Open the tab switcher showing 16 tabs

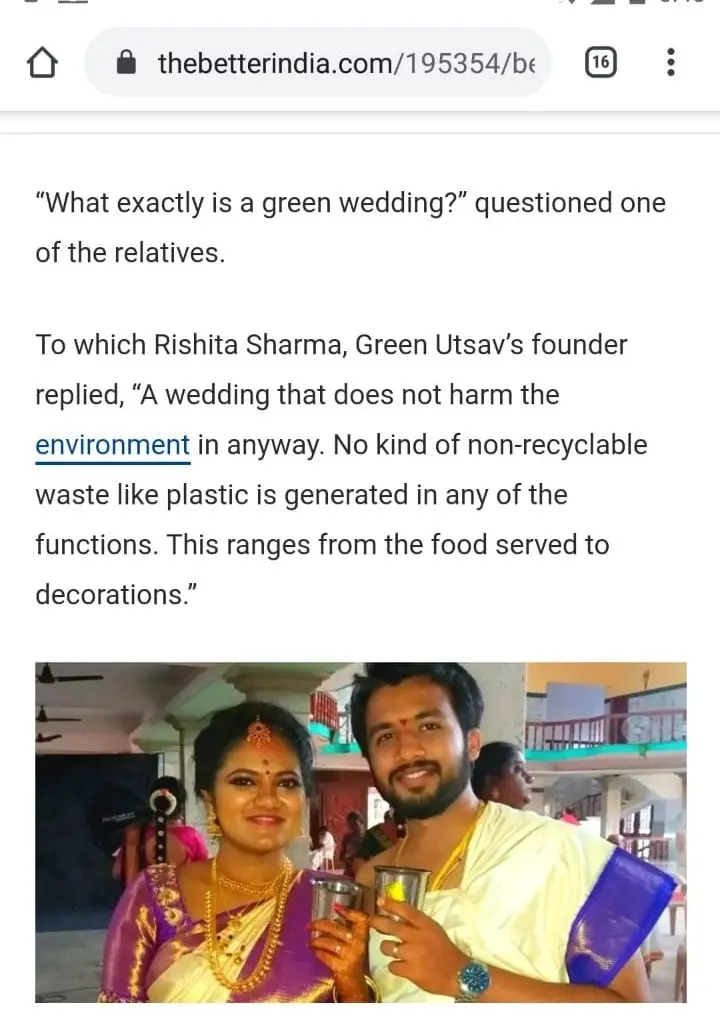click(600, 63)
